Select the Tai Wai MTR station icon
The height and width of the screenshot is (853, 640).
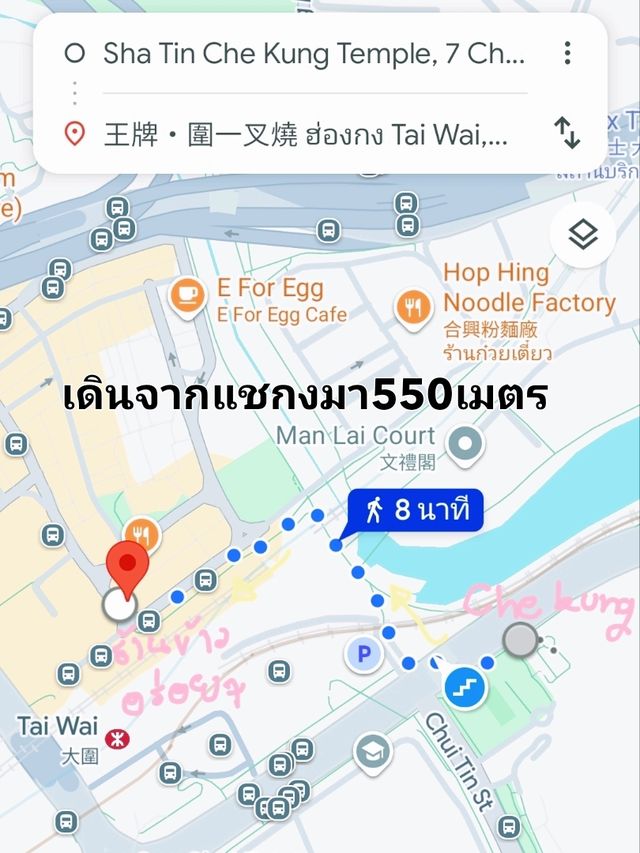click(x=117, y=740)
